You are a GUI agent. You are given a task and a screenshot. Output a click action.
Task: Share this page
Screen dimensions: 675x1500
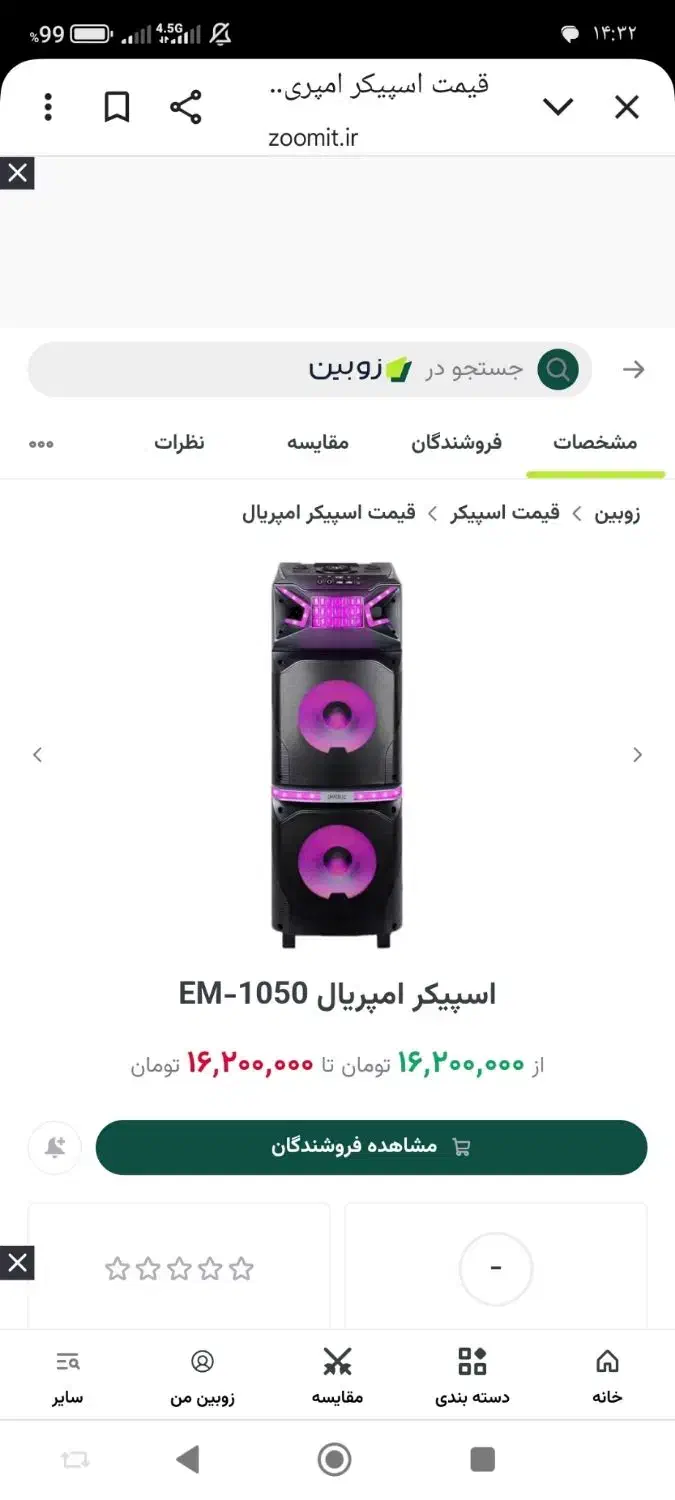pyautogui.click(x=185, y=107)
